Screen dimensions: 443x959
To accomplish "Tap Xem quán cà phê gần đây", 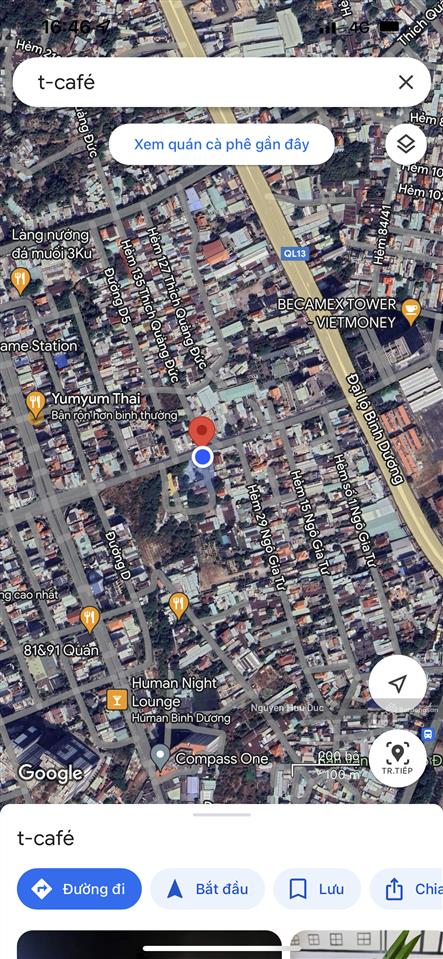I will point(222,144).
